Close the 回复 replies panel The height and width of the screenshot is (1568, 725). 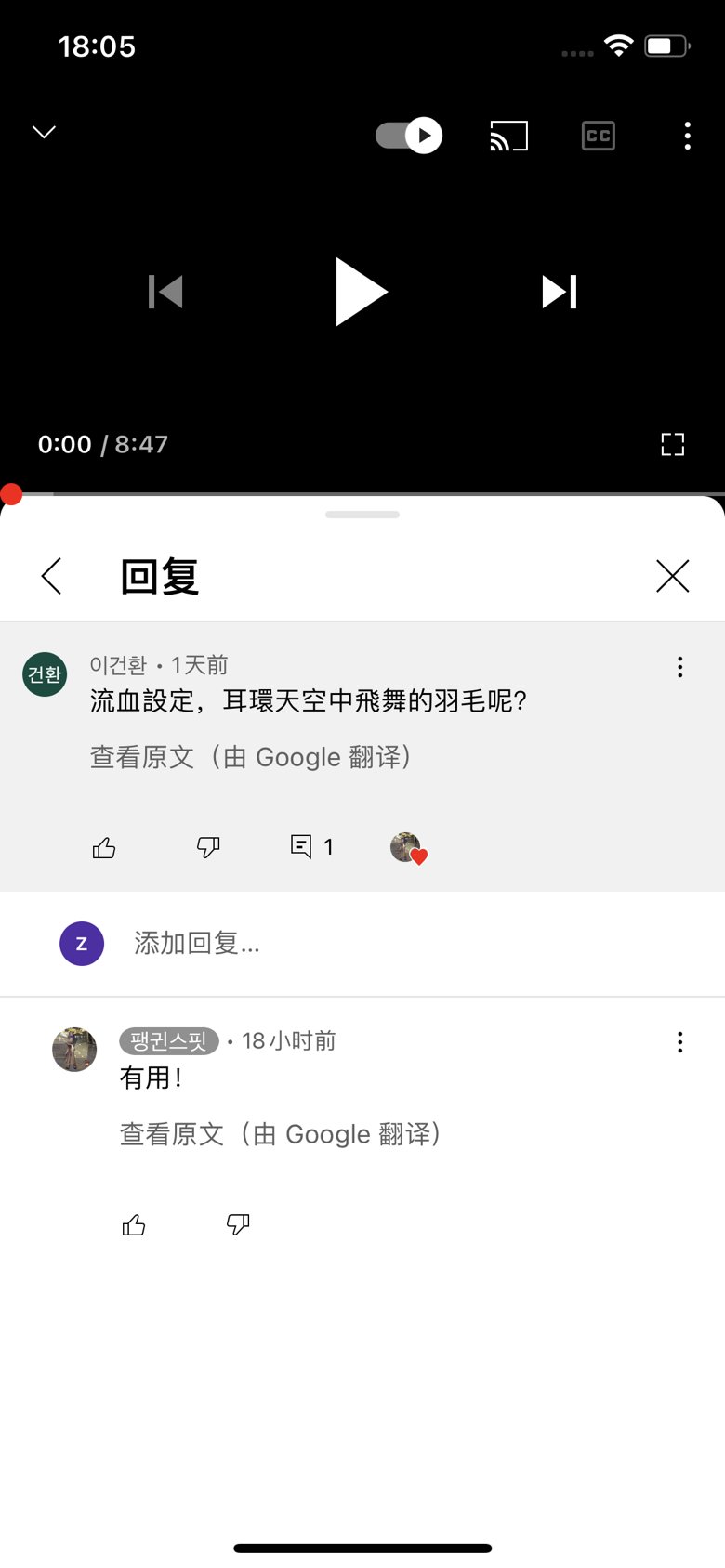pos(673,576)
